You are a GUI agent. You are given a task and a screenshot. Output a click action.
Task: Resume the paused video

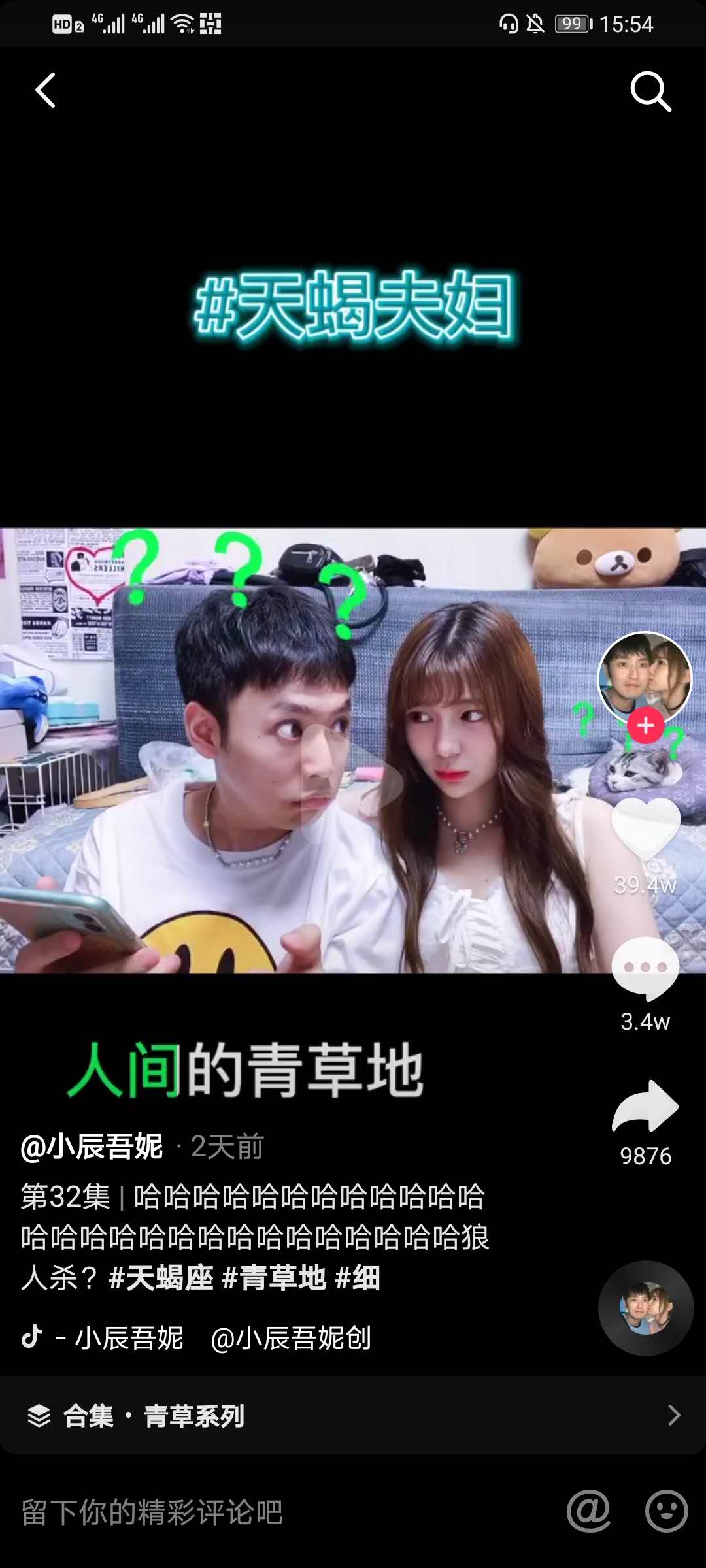pos(352,784)
